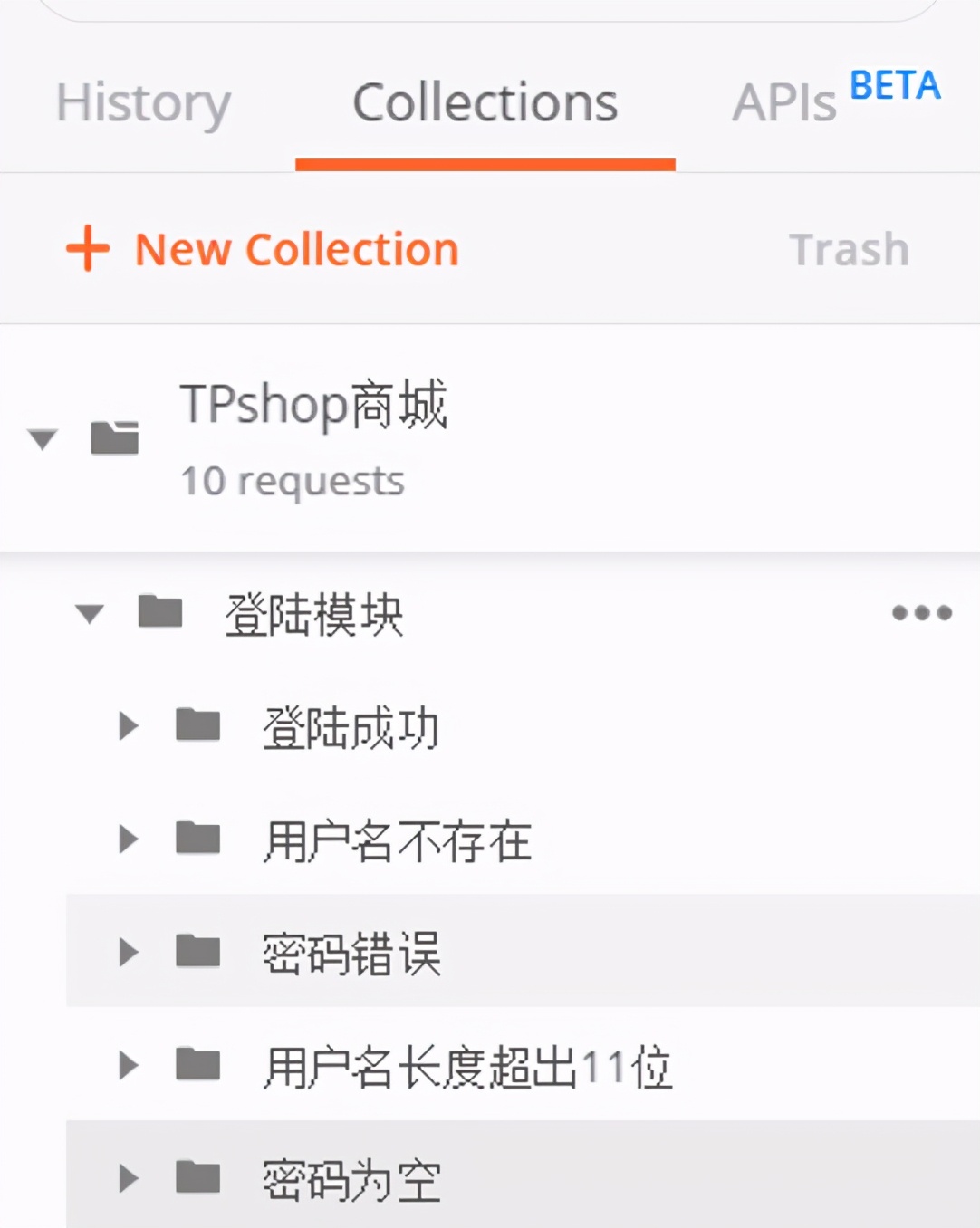Click the folder icon next to TPshop商城

(x=115, y=438)
